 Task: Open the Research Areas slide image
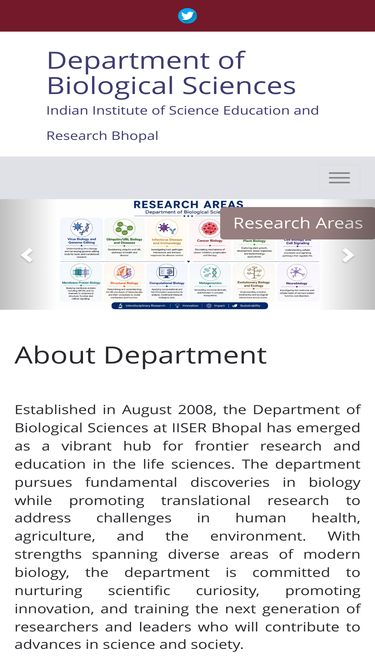tap(188, 254)
